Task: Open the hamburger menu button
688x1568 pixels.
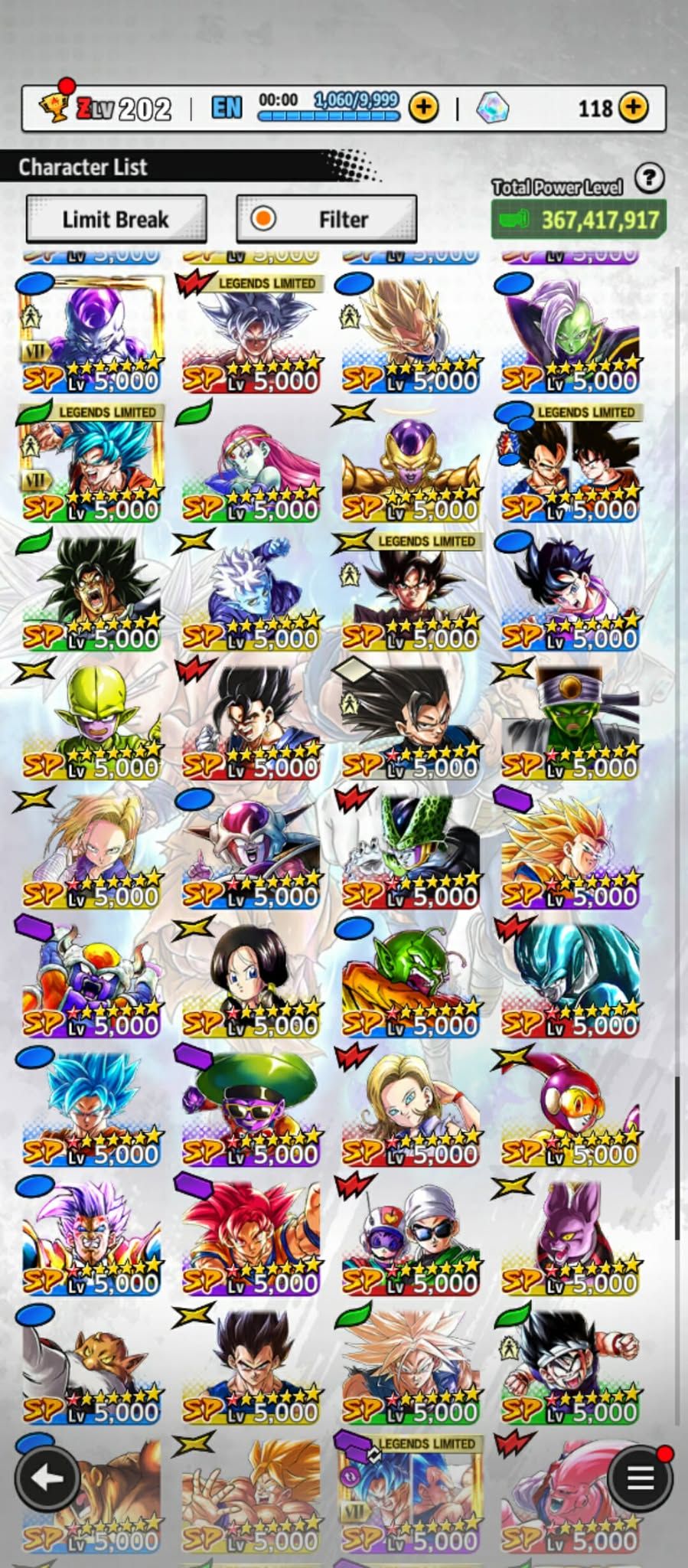Action: pyautogui.click(x=641, y=1478)
